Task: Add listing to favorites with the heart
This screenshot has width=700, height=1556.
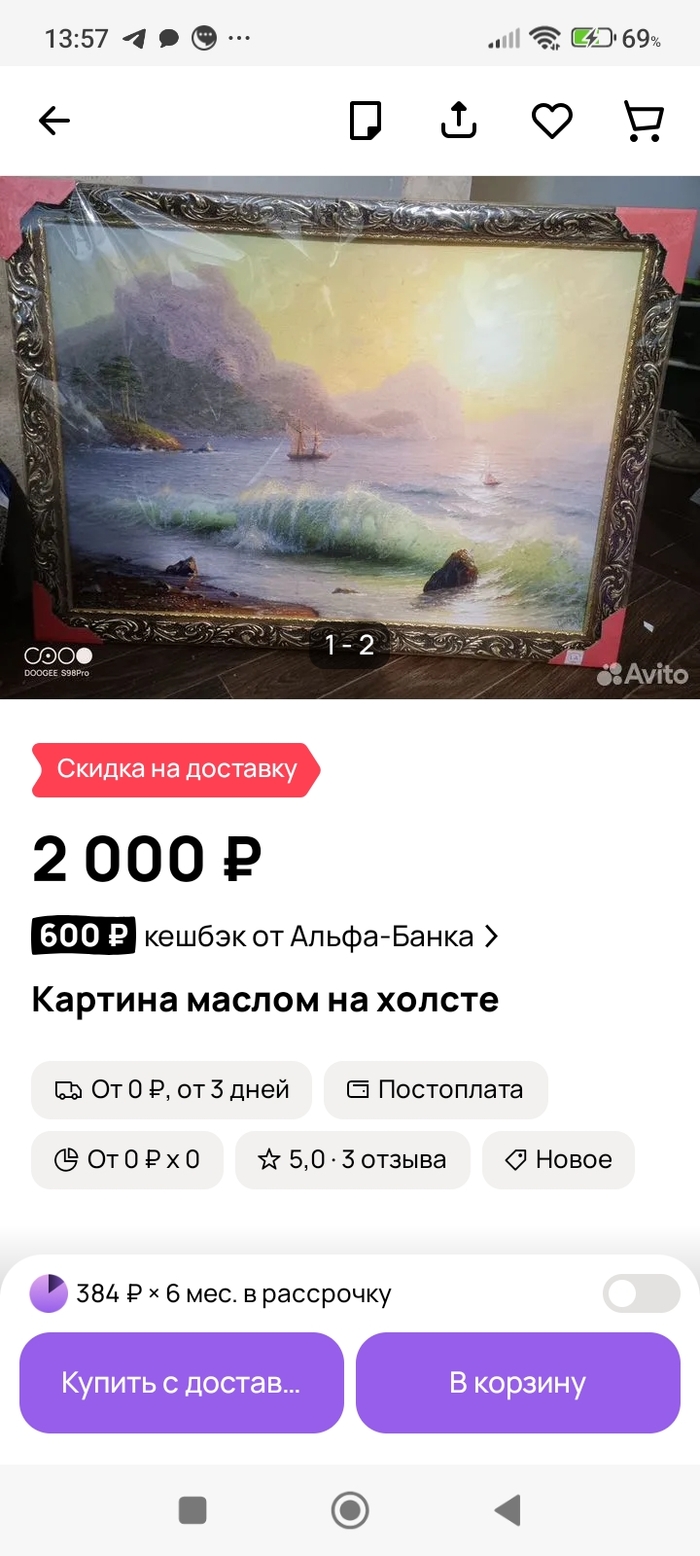Action: point(551,121)
